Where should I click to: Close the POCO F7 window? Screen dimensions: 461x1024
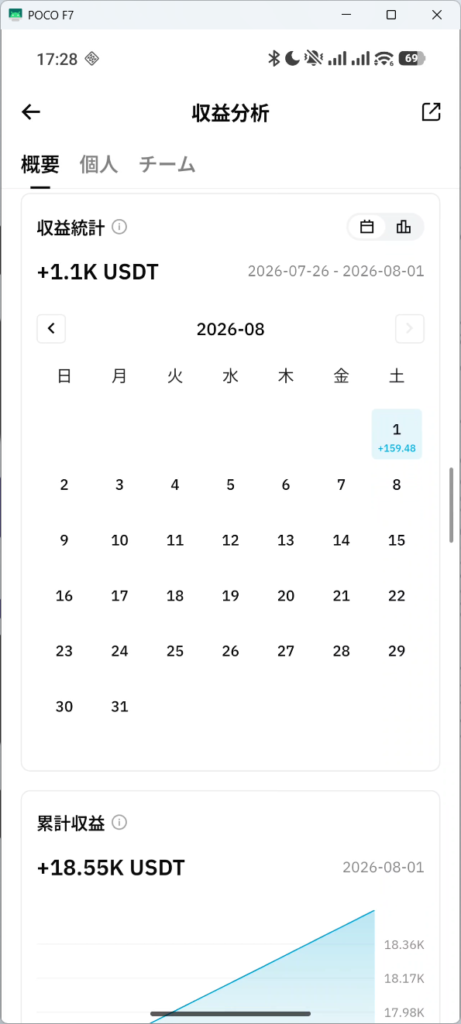coord(437,14)
